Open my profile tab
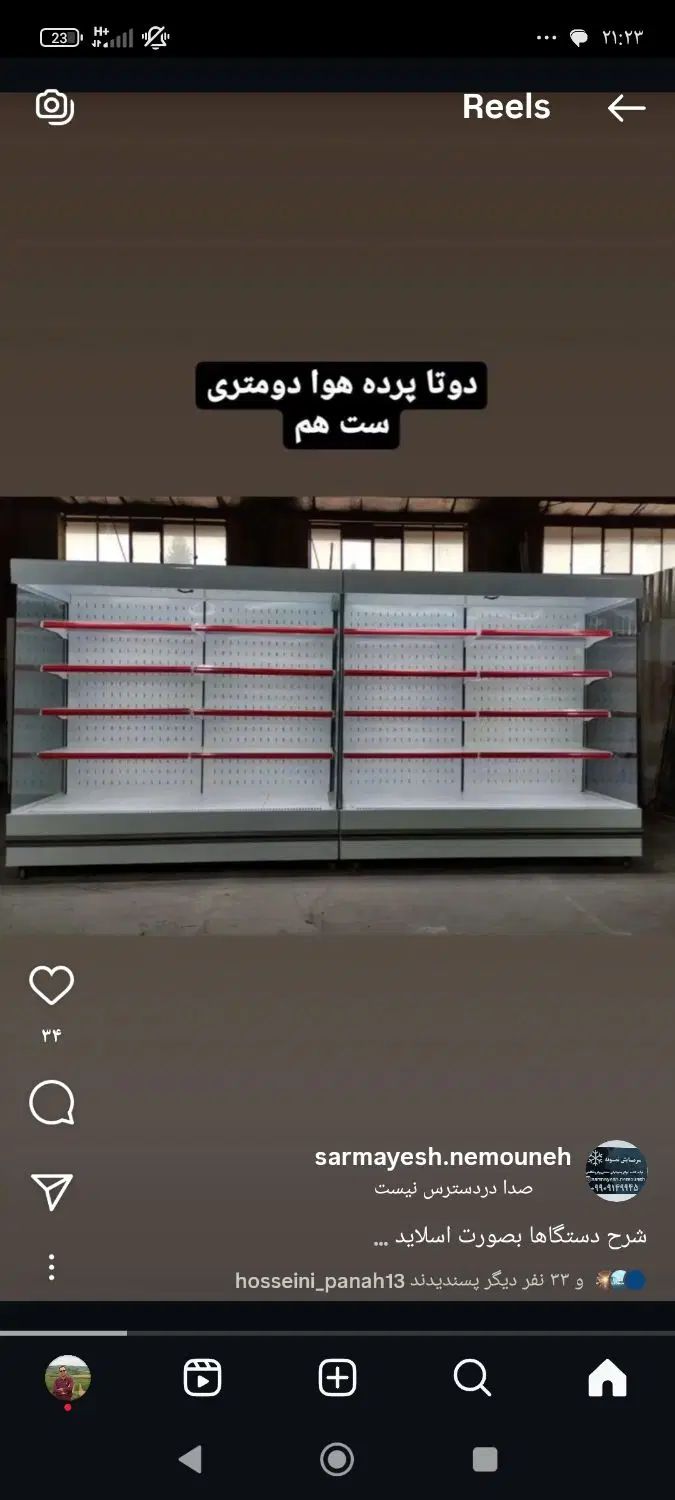The height and width of the screenshot is (1500, 675). click(x=68, y=1378)
